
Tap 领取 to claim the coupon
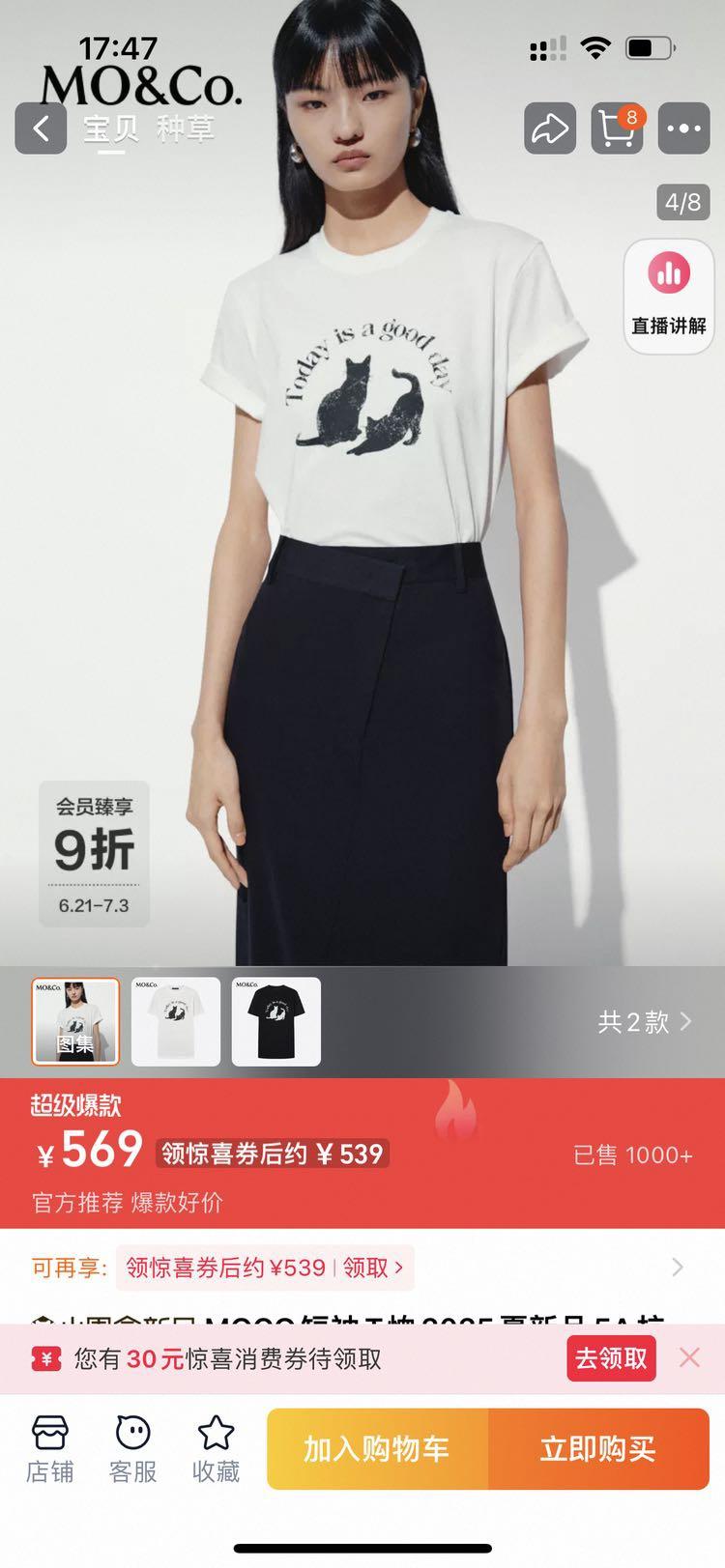click(372, 1268)
